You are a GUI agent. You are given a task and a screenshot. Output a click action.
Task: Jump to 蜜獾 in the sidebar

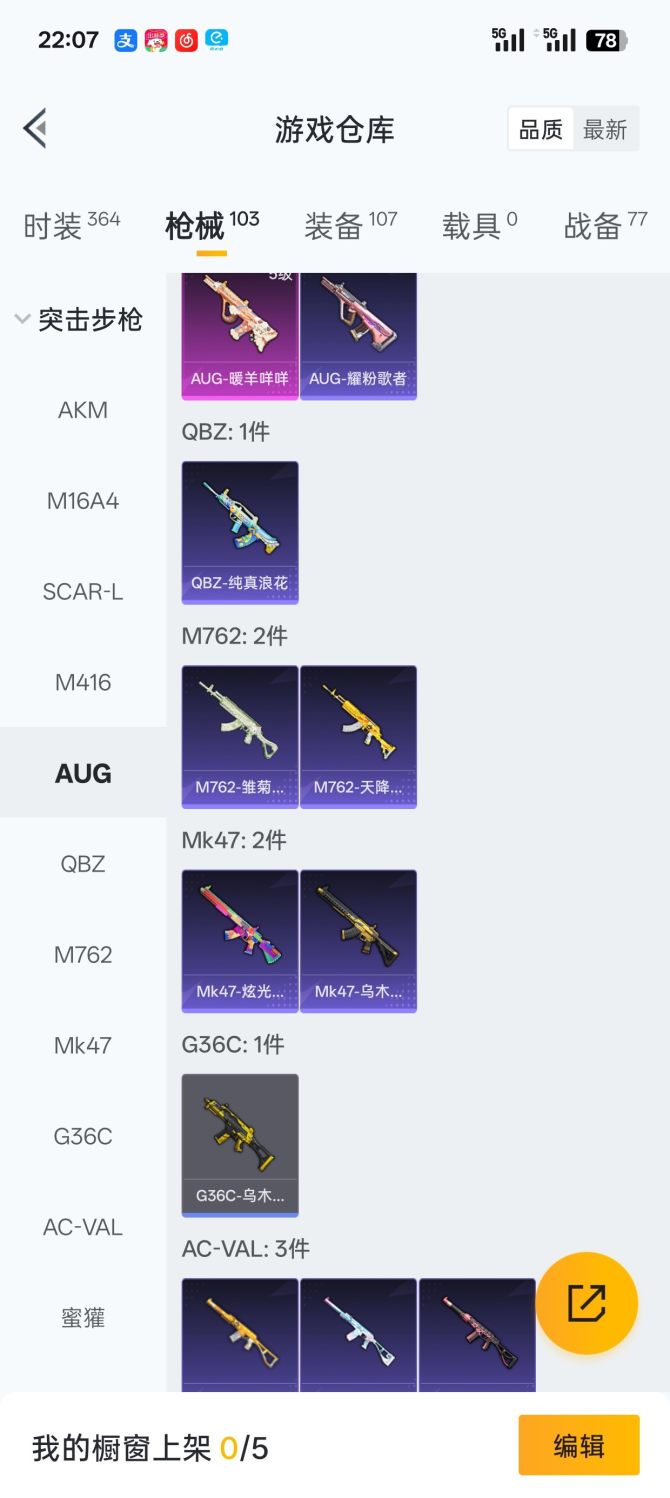click(83, 1318)
